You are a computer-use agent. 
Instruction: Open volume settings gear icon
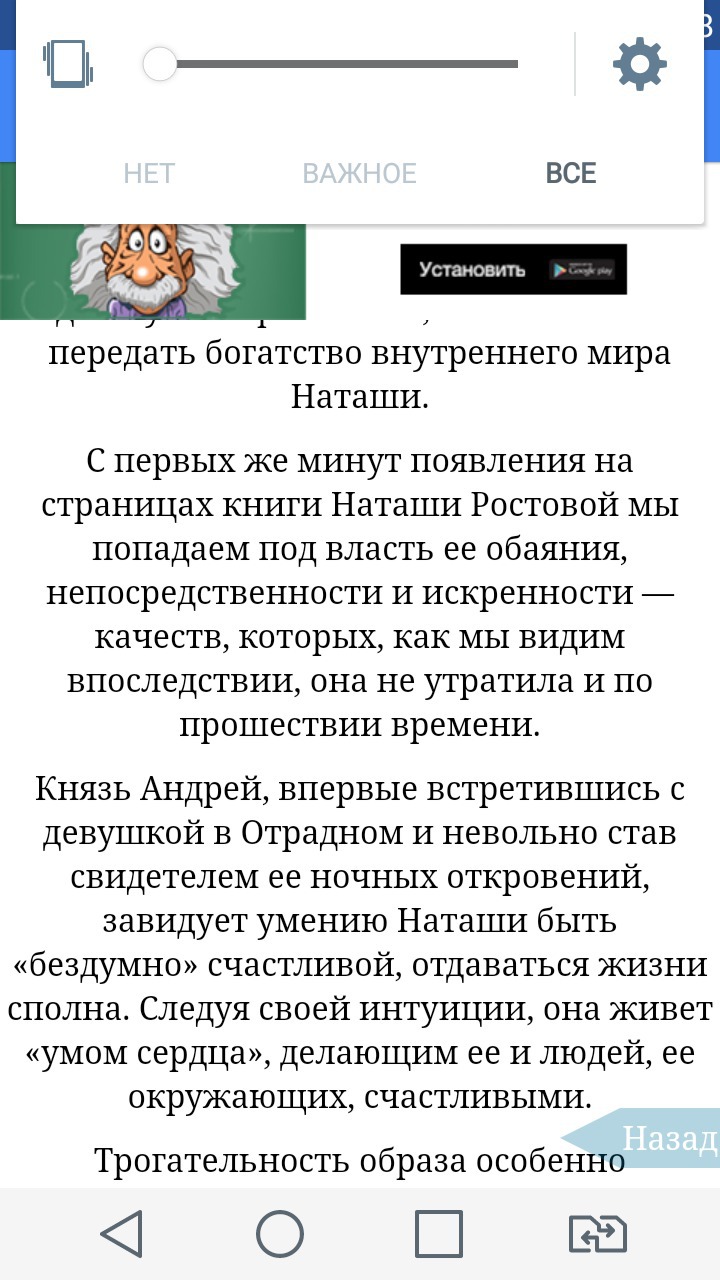[x=640, y=64]
